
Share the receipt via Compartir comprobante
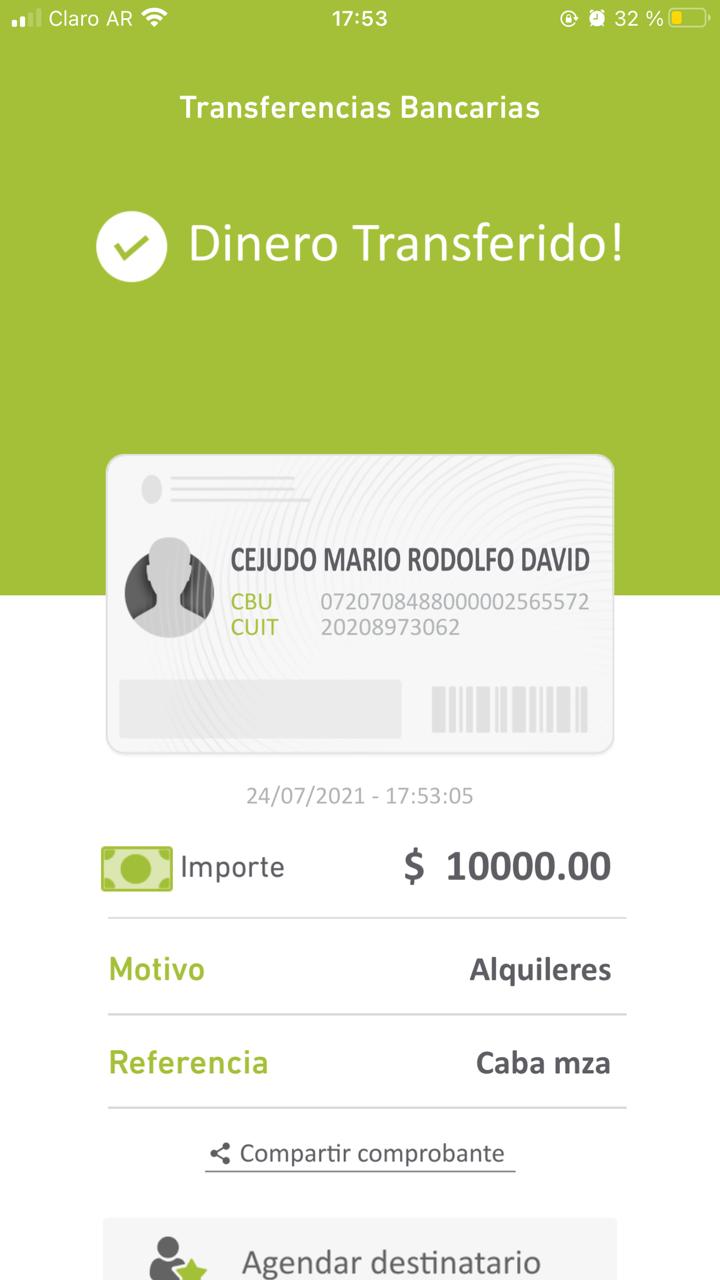pos(359,1154)
